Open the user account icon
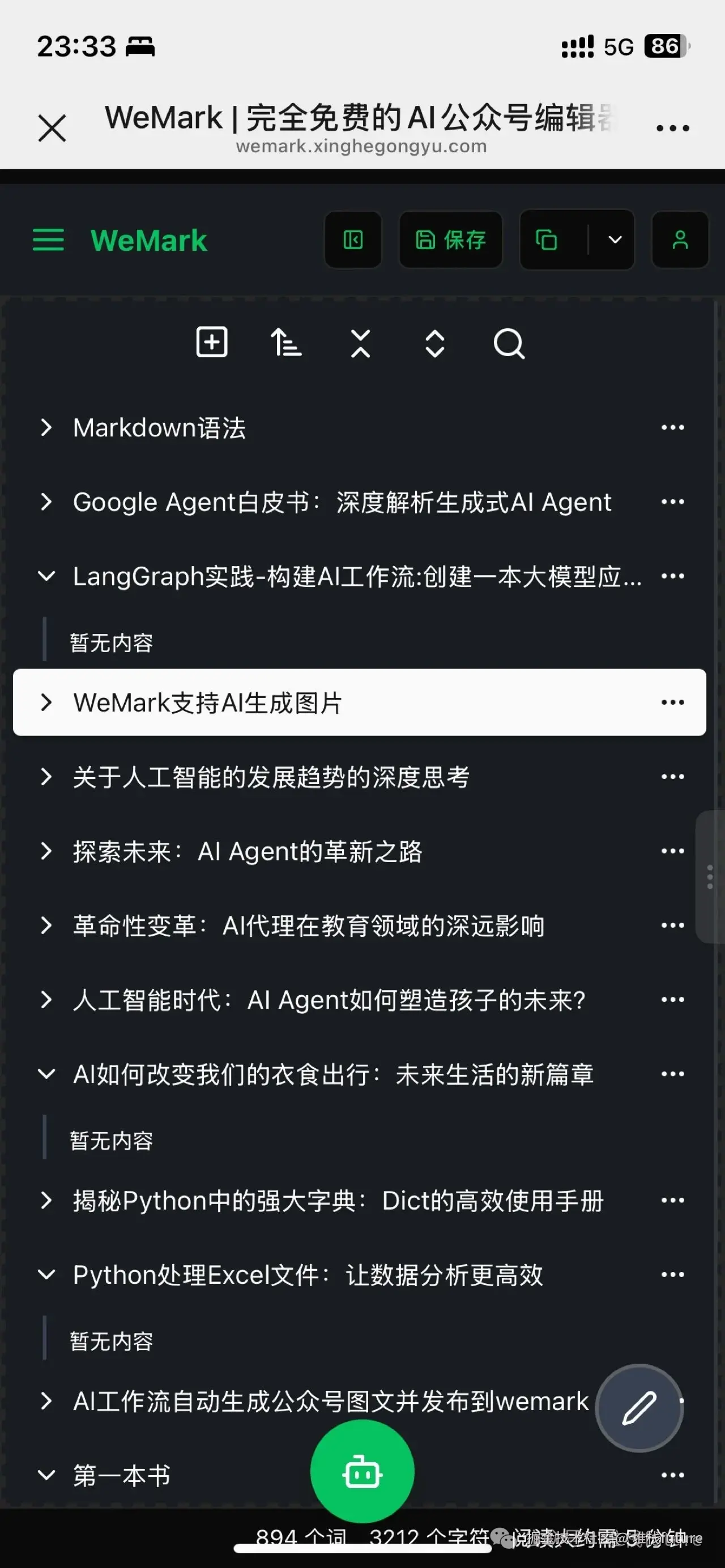 pos(680,240)
